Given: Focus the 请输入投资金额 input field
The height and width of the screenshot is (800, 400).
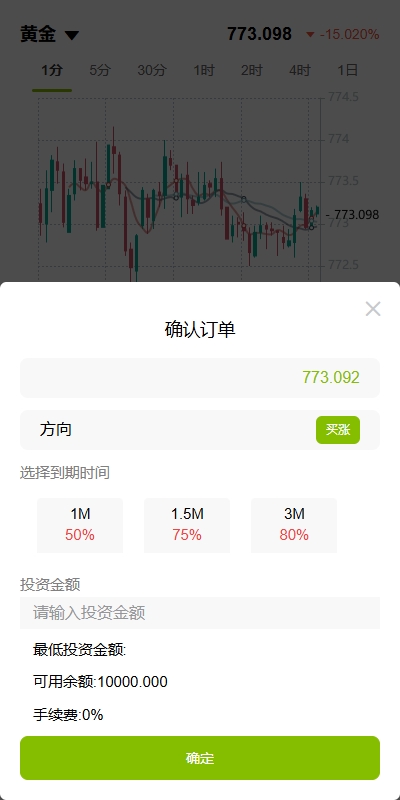Looking at the screenshot, I should coord(200,612).
